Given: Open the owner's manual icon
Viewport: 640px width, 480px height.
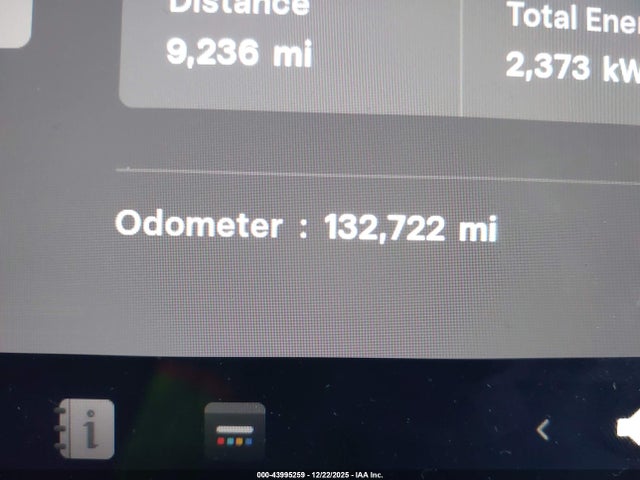Looking at the screenshot, I should click(84, 430).
